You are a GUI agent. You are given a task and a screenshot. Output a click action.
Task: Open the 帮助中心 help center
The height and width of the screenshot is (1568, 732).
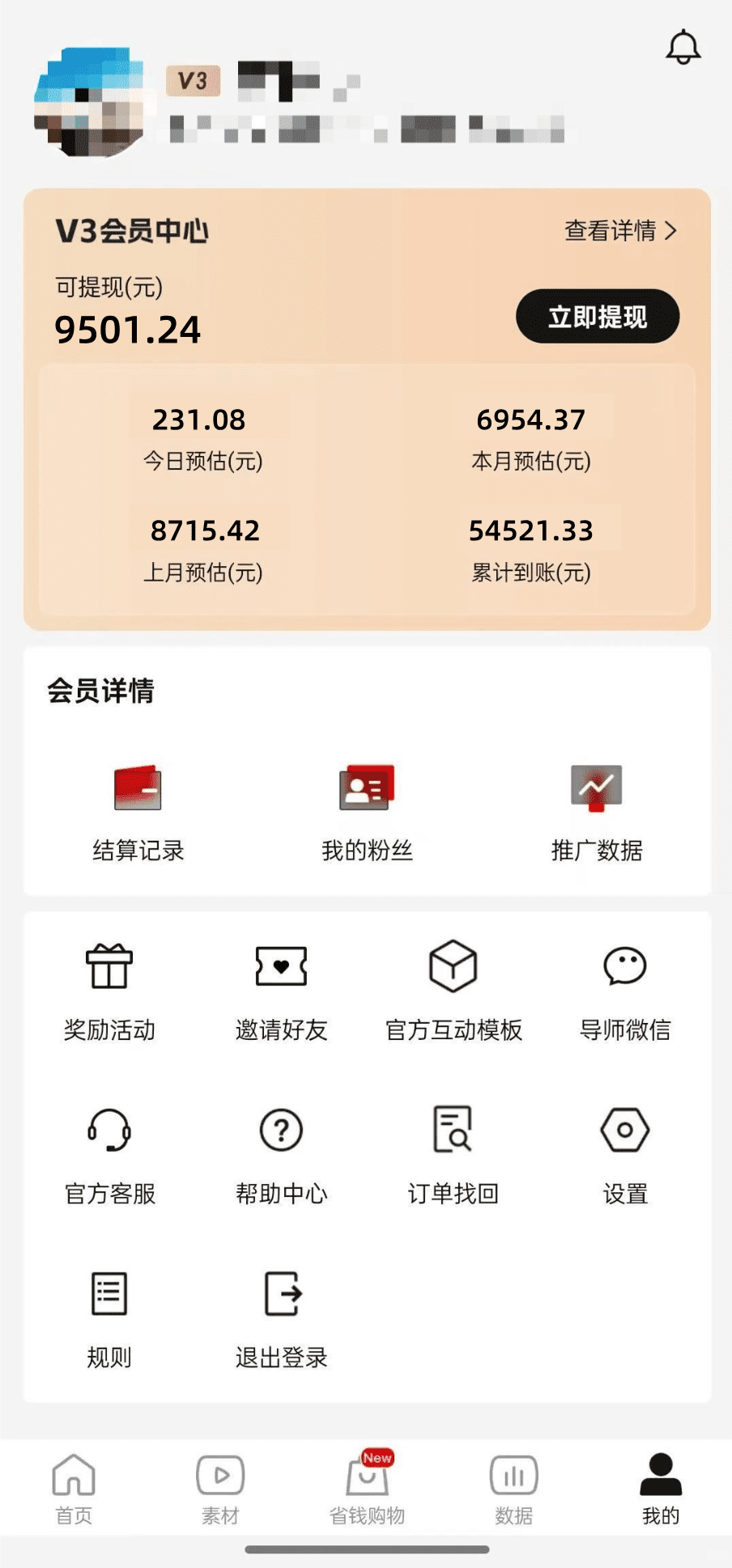click(x=281, y=1154)
